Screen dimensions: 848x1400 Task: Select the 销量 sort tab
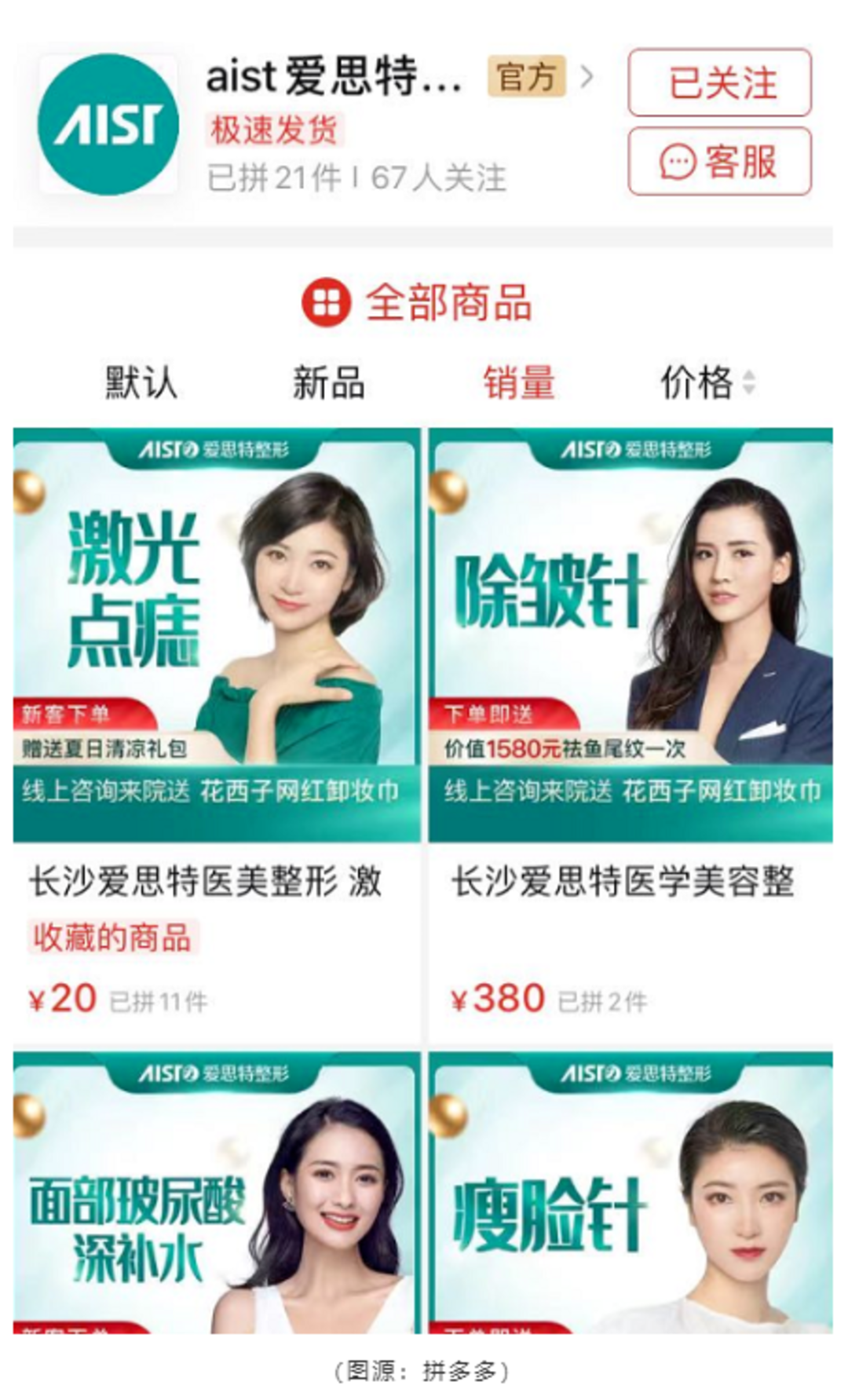[518, 382]
